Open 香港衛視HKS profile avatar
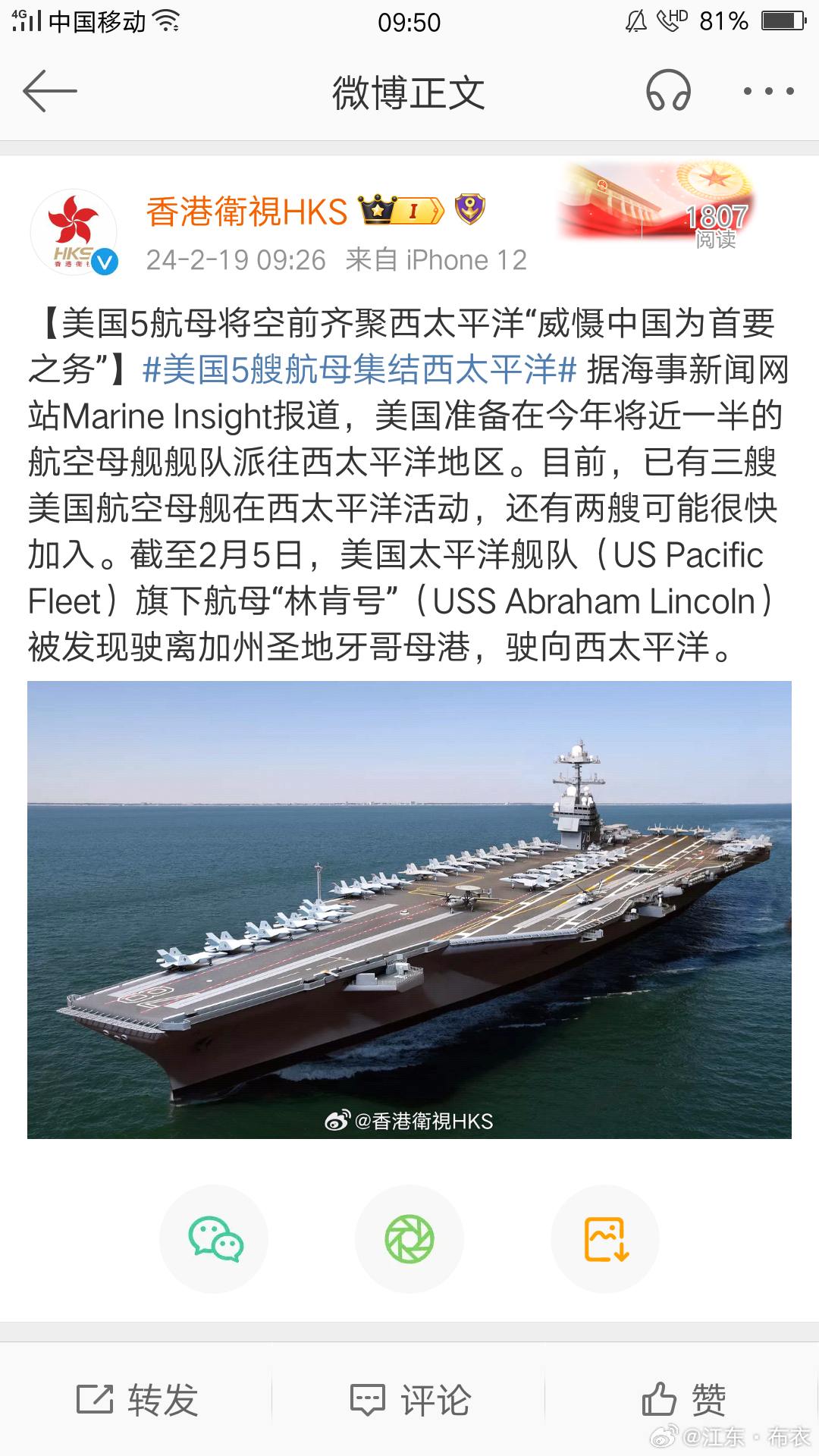The height and width of the screenshot is (1456, 819). tap(74, 232)
